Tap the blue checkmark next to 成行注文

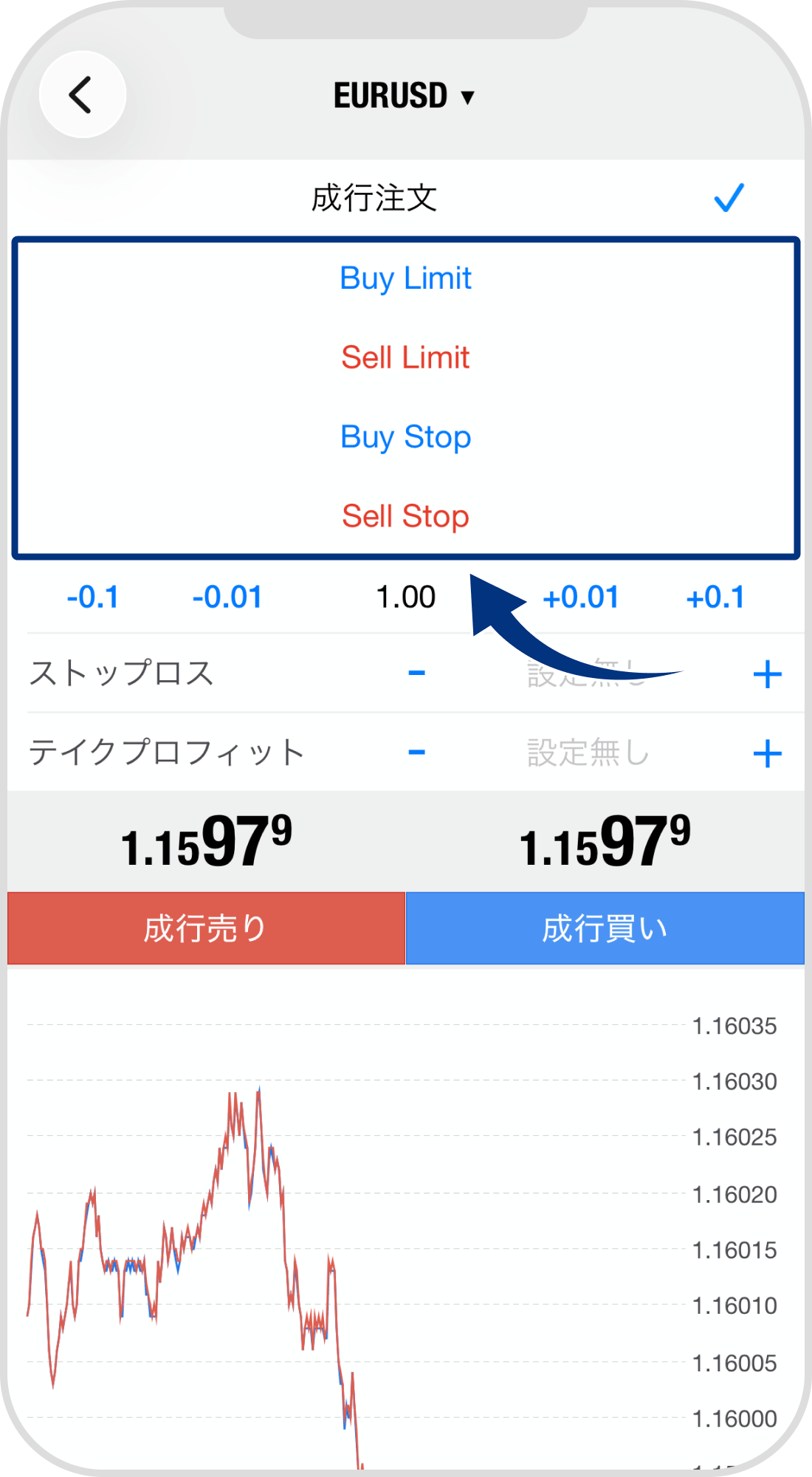point(729,198)
